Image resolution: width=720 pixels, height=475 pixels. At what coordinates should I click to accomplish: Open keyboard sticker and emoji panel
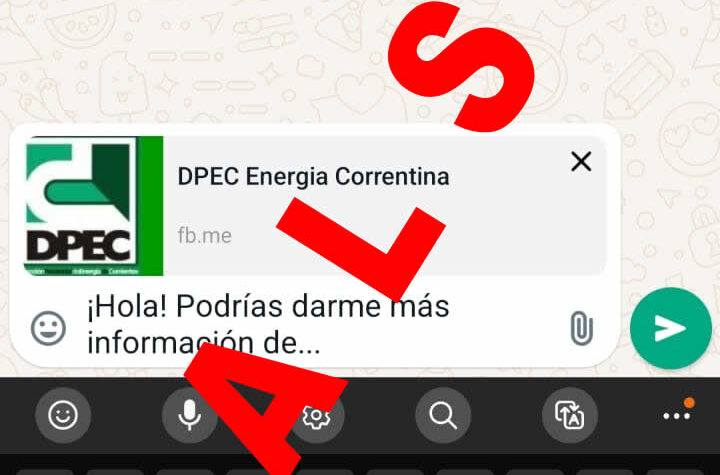(x=63, y=414)
